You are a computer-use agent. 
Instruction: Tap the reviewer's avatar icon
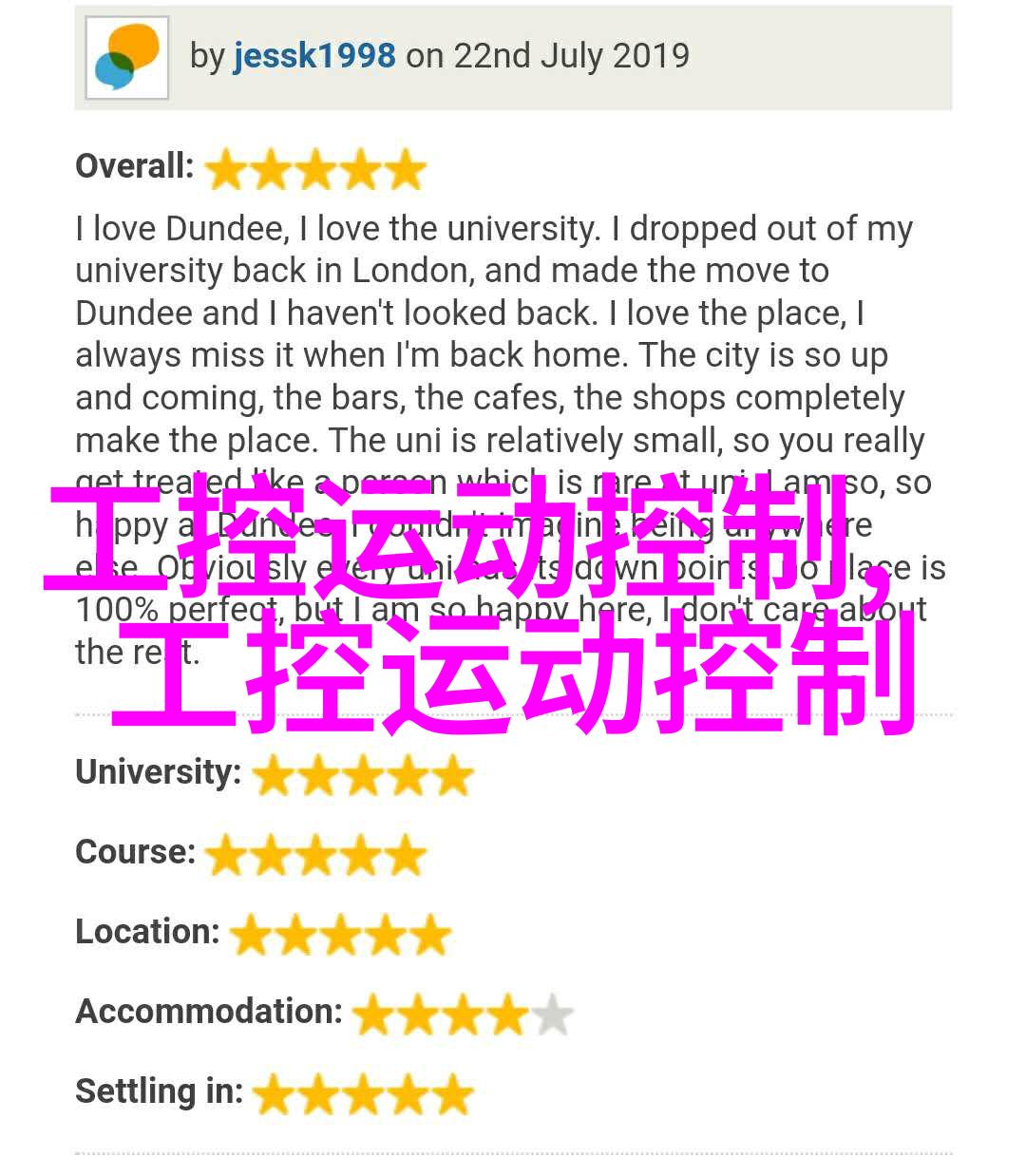coord(127,58)
